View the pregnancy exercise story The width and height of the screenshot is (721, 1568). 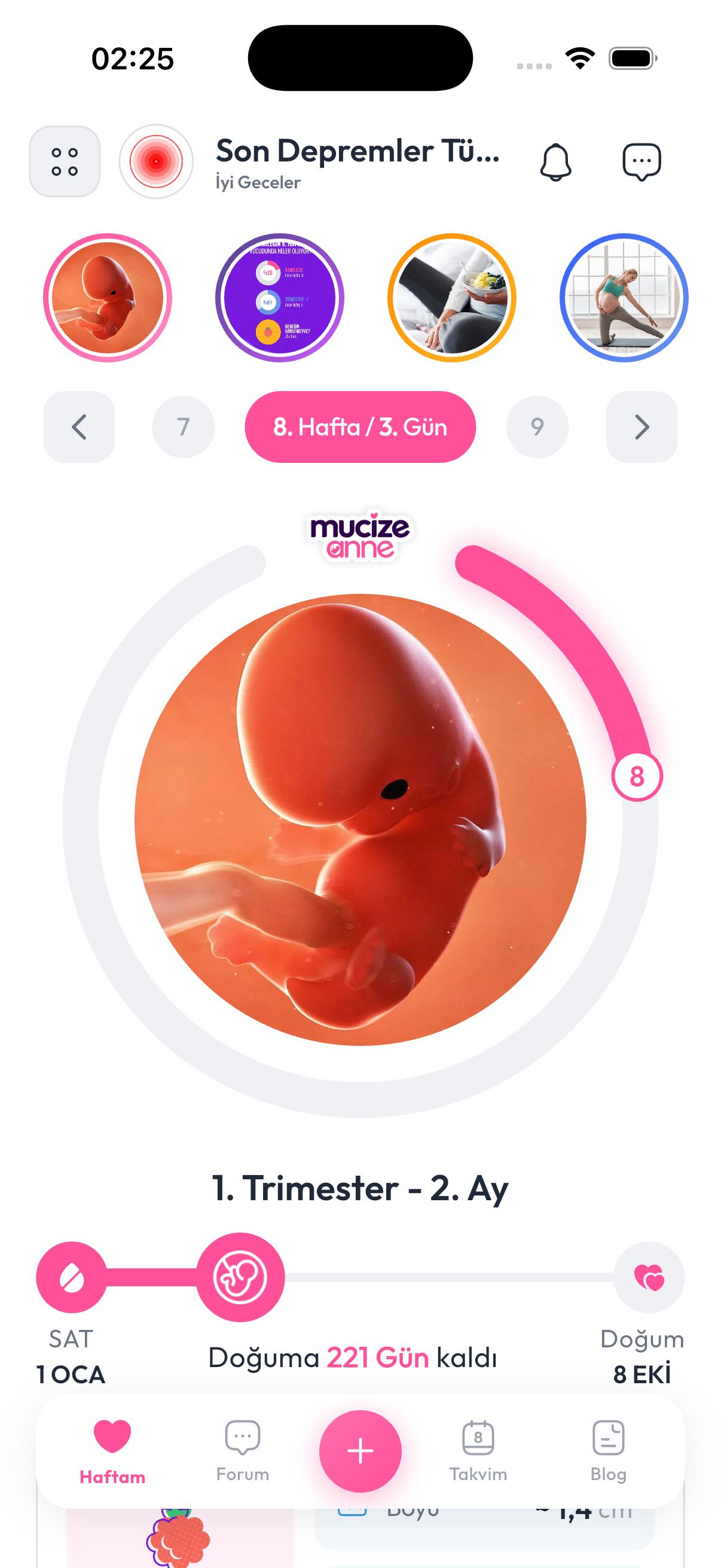[624, 298]
